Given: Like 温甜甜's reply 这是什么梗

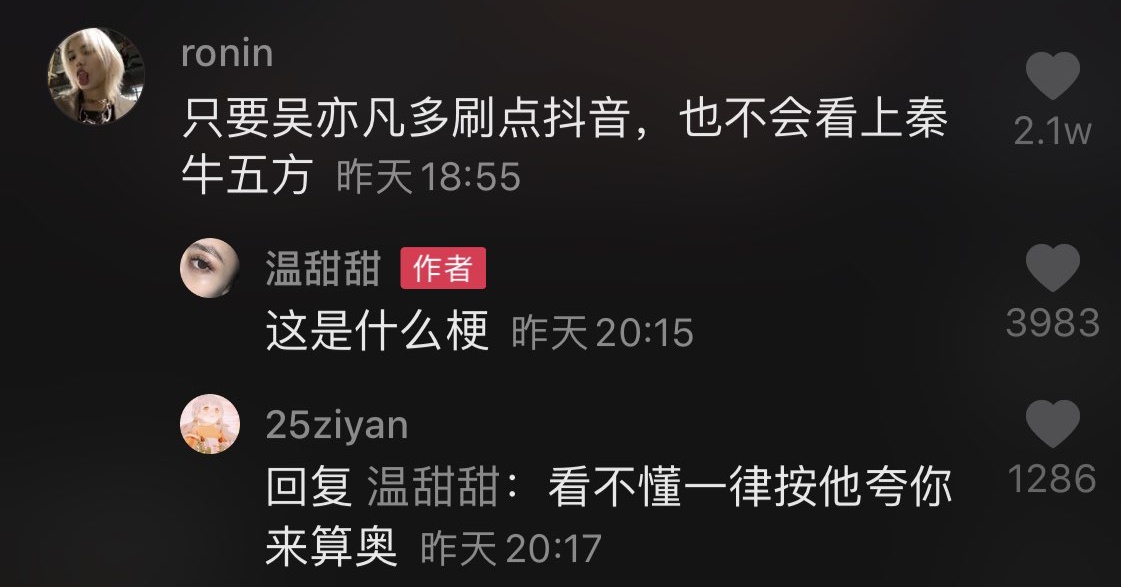Looking at the screenshot, I should [1053, 268].
